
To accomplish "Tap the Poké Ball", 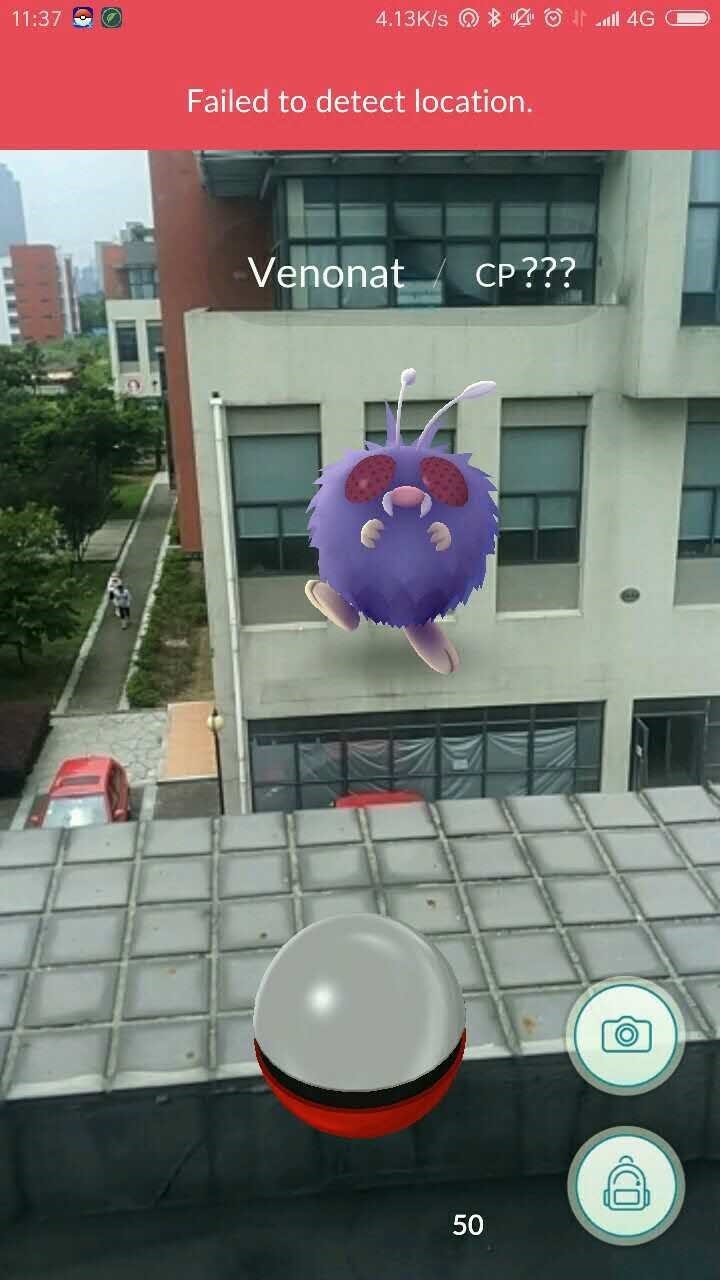I will 359,1025.
